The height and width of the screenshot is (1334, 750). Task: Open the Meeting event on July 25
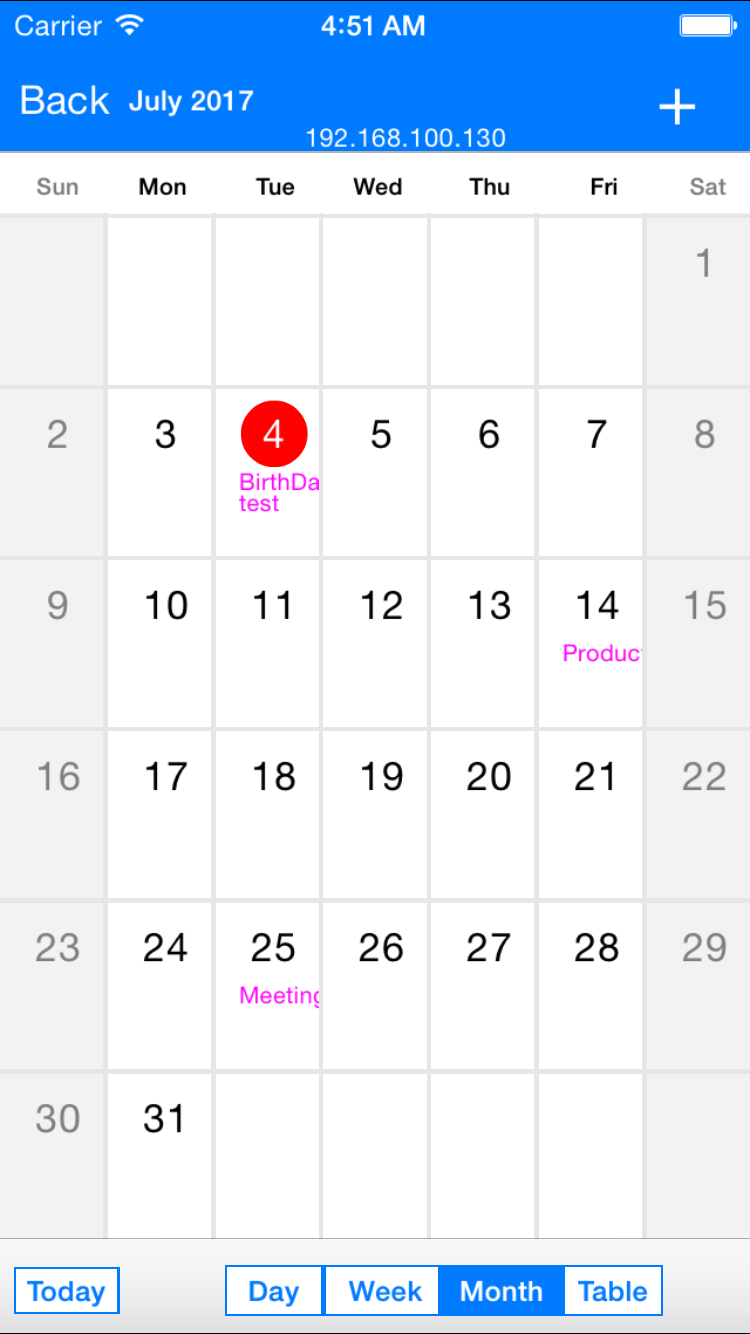click(279, 995)
